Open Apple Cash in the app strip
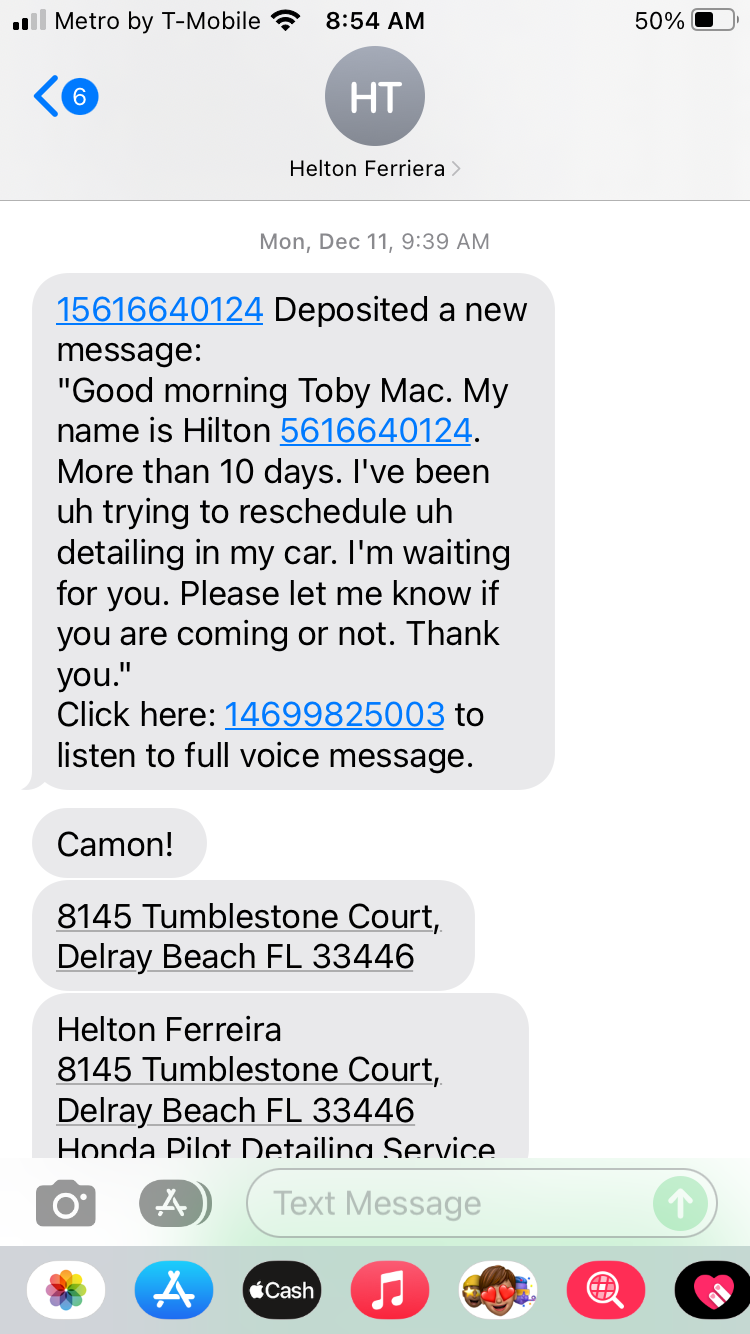This screenshot has height=1334, width=750. pos(281,1290)
